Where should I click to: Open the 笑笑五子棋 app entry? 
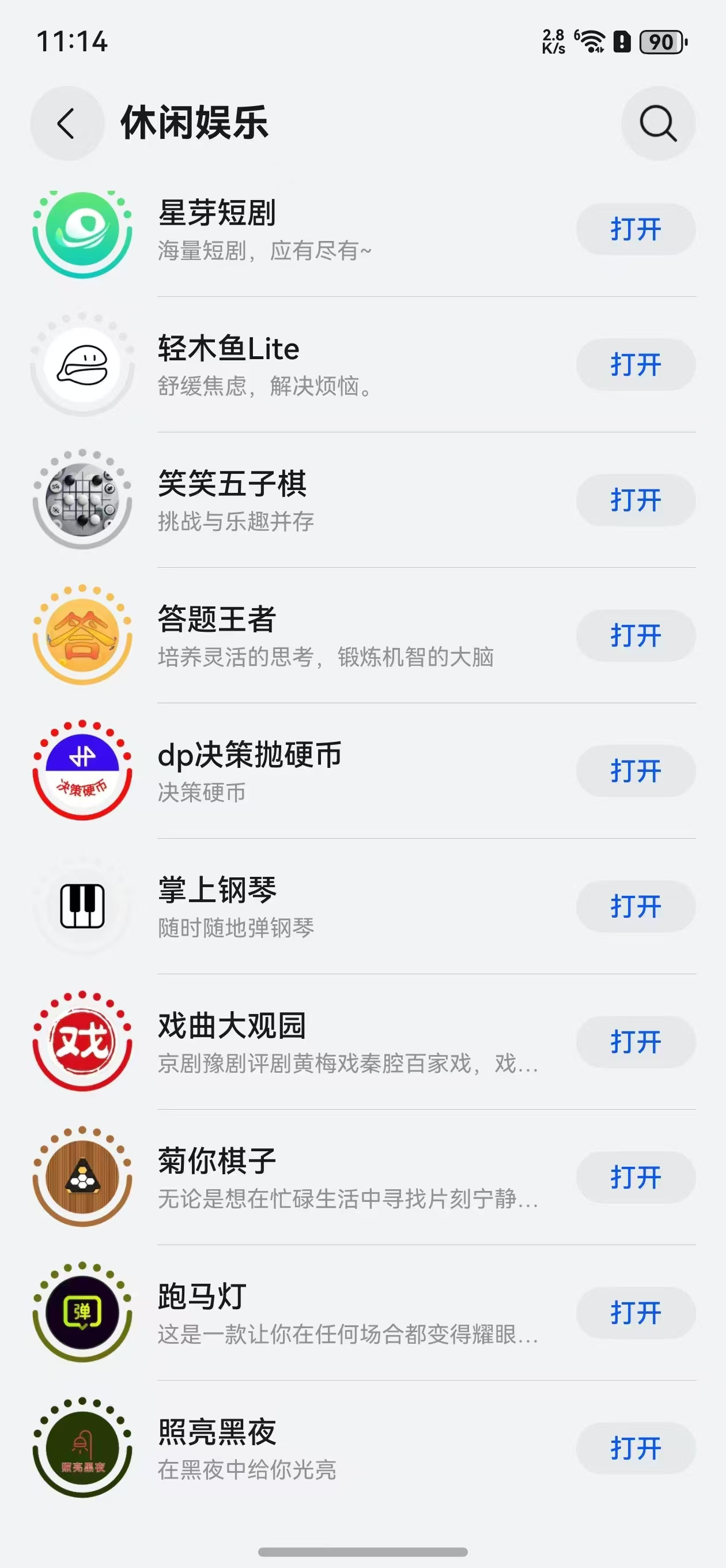(x=304, y=500)
